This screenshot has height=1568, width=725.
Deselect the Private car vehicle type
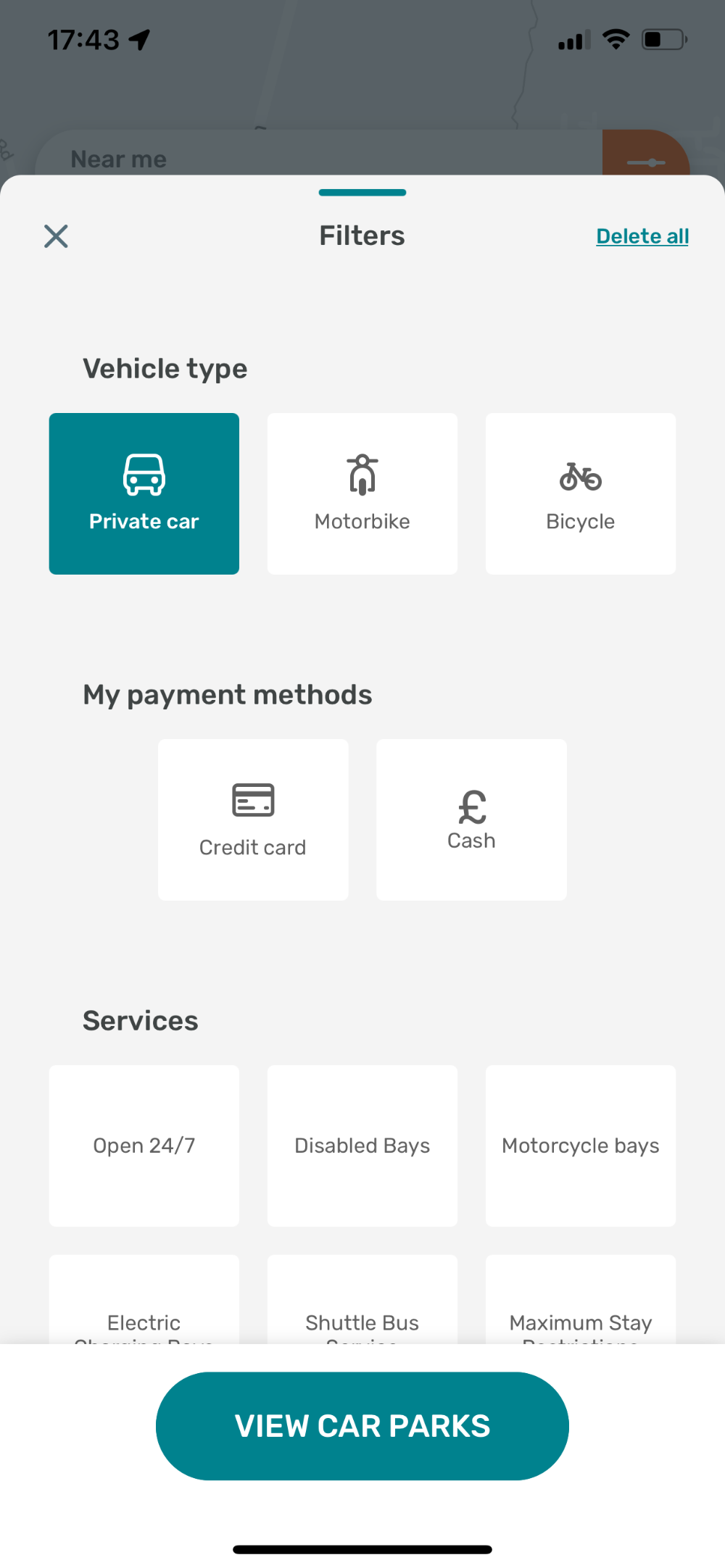point(144,493)
